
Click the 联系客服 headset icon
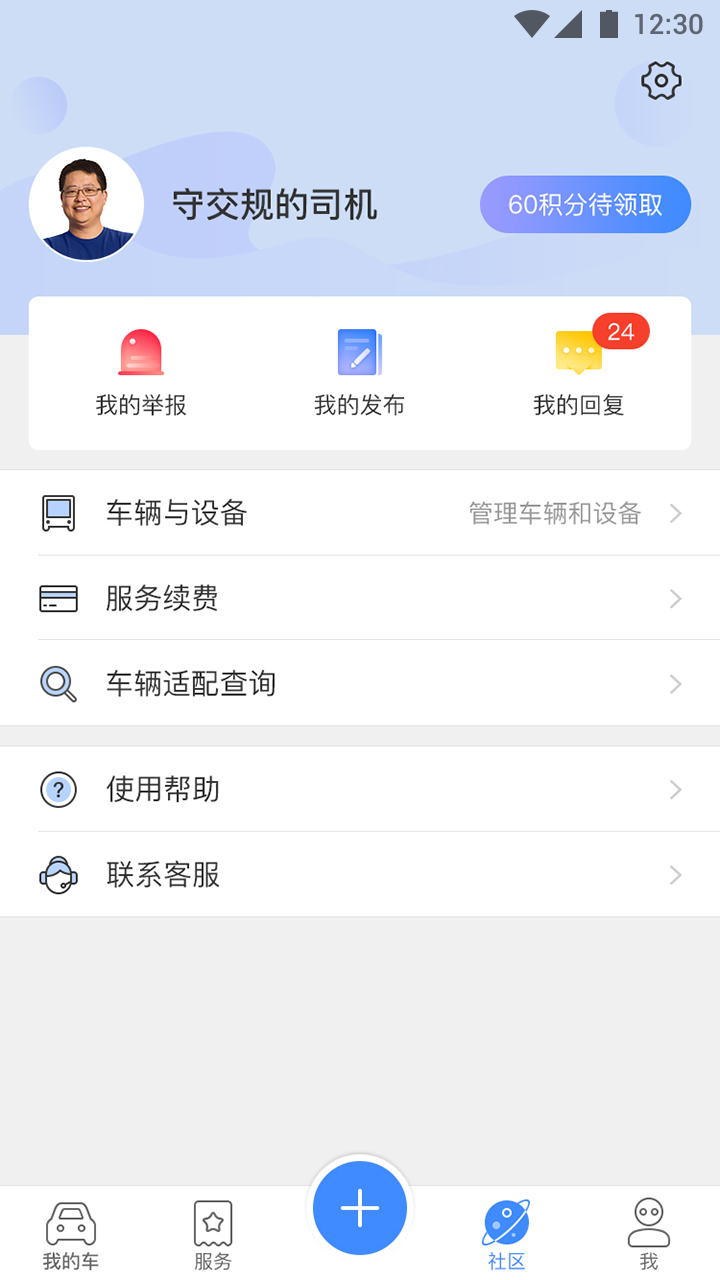(x=58, y=874)
